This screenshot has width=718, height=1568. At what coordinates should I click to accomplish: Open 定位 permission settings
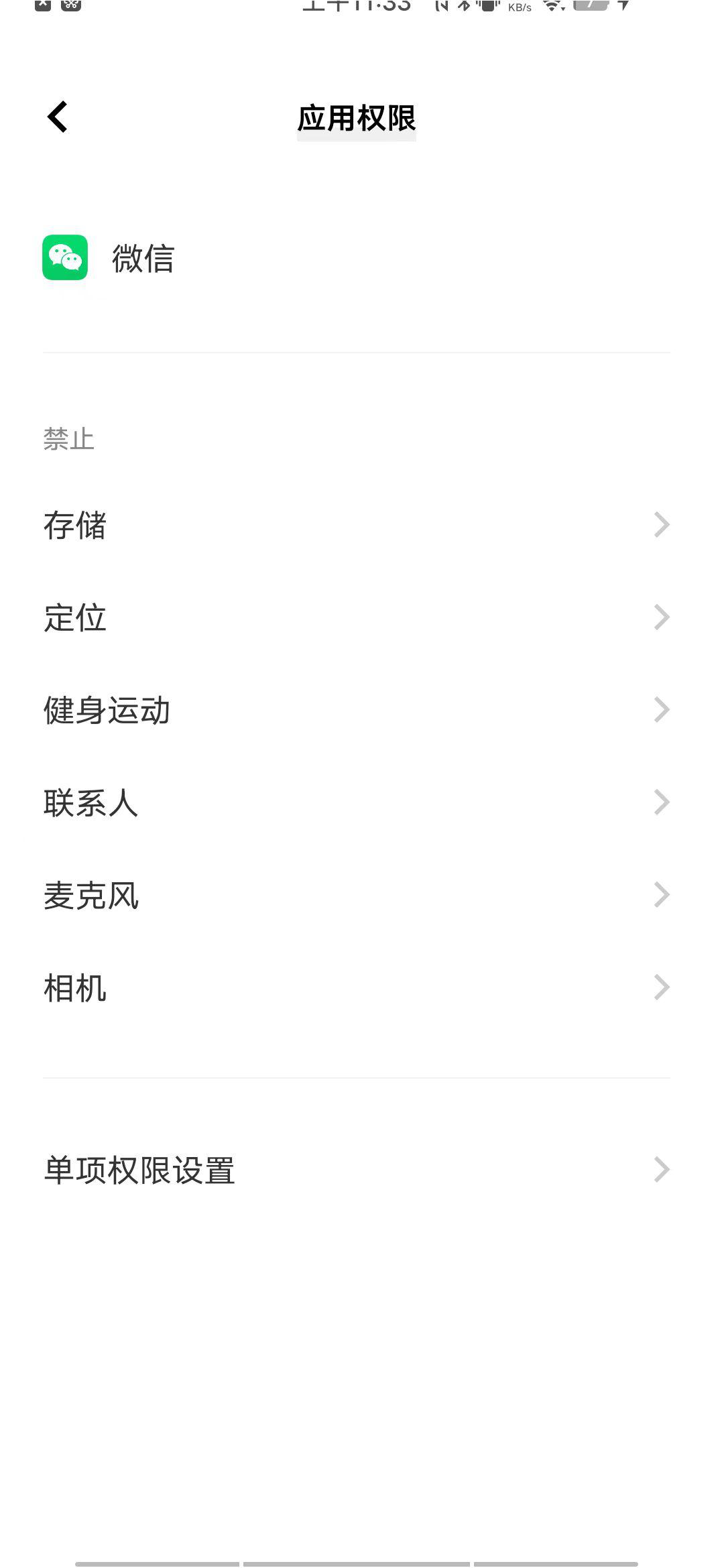coord(355,617)
